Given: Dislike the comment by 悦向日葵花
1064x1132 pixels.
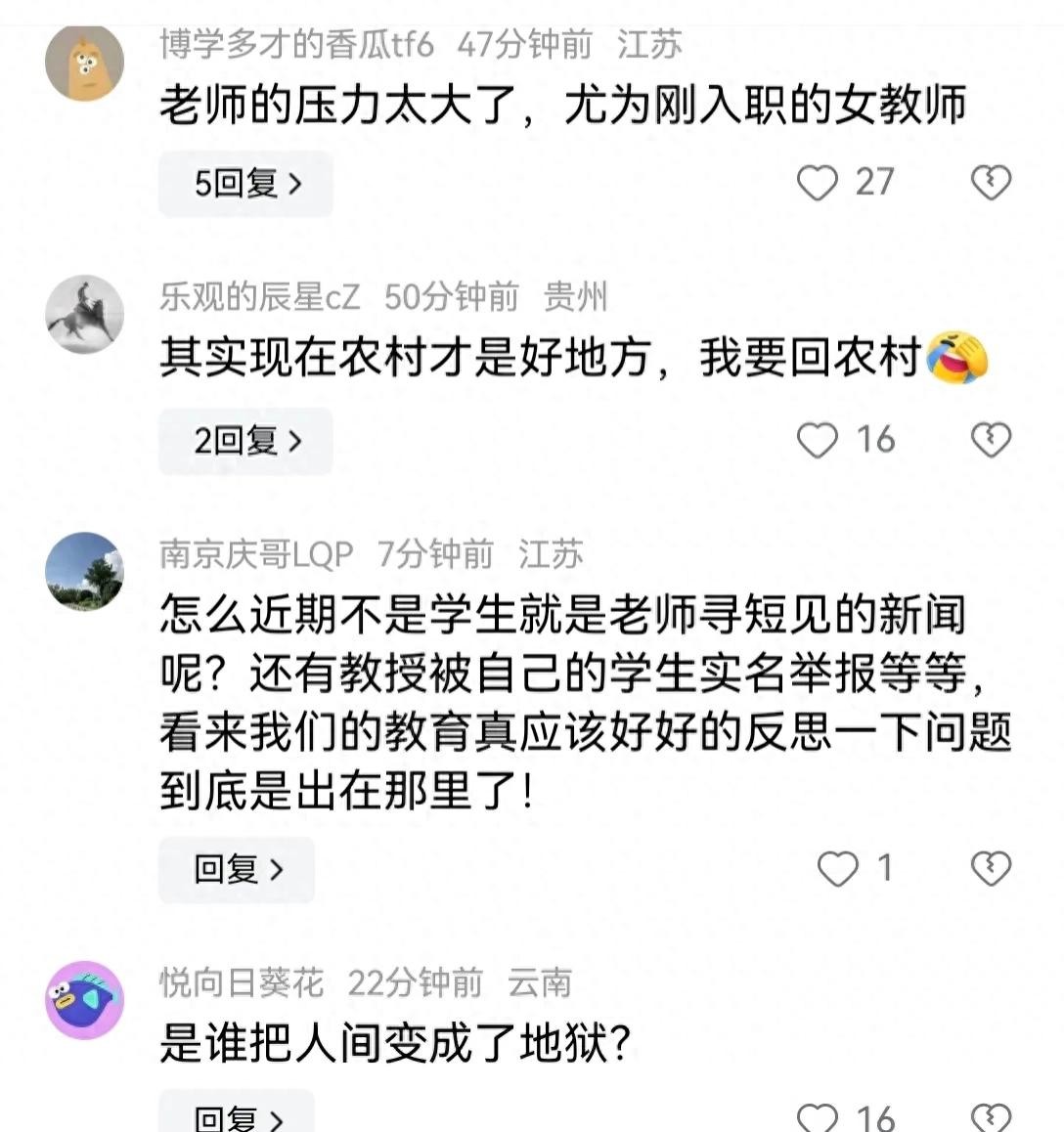Looking at the screenshot, I should (x=990, y=1118).
